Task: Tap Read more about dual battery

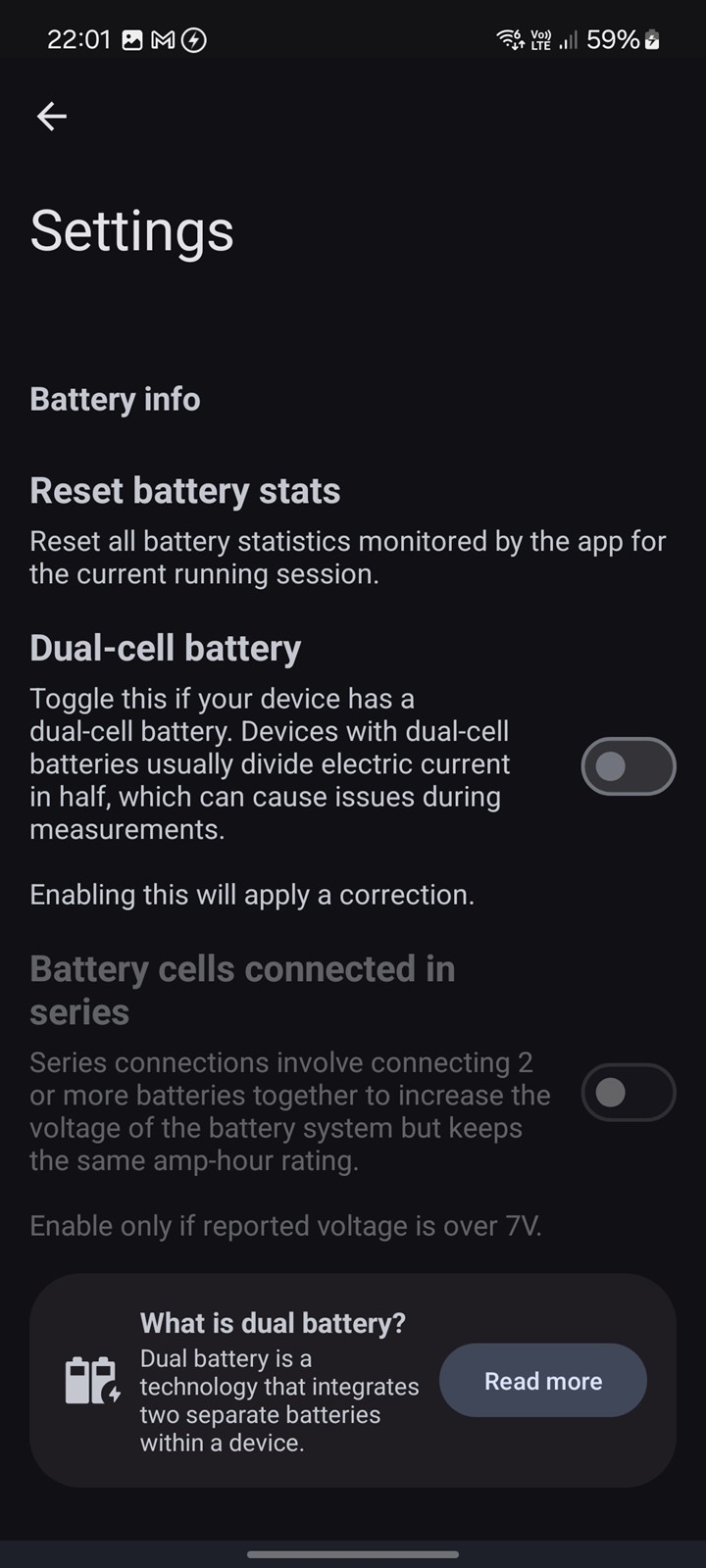Action: click(543, 1380)
